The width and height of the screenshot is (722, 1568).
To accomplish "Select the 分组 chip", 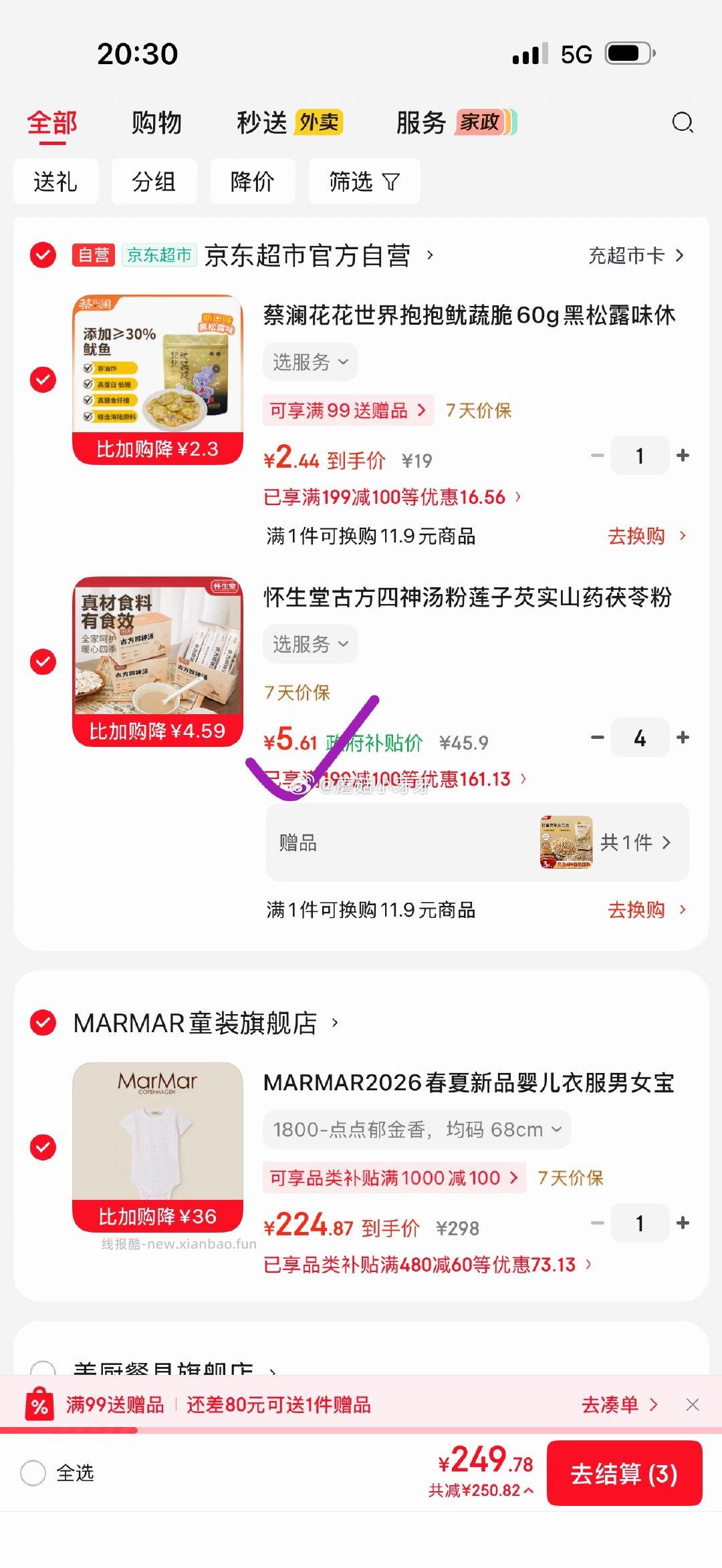I will pyautogui.click(x=154, y=182).
